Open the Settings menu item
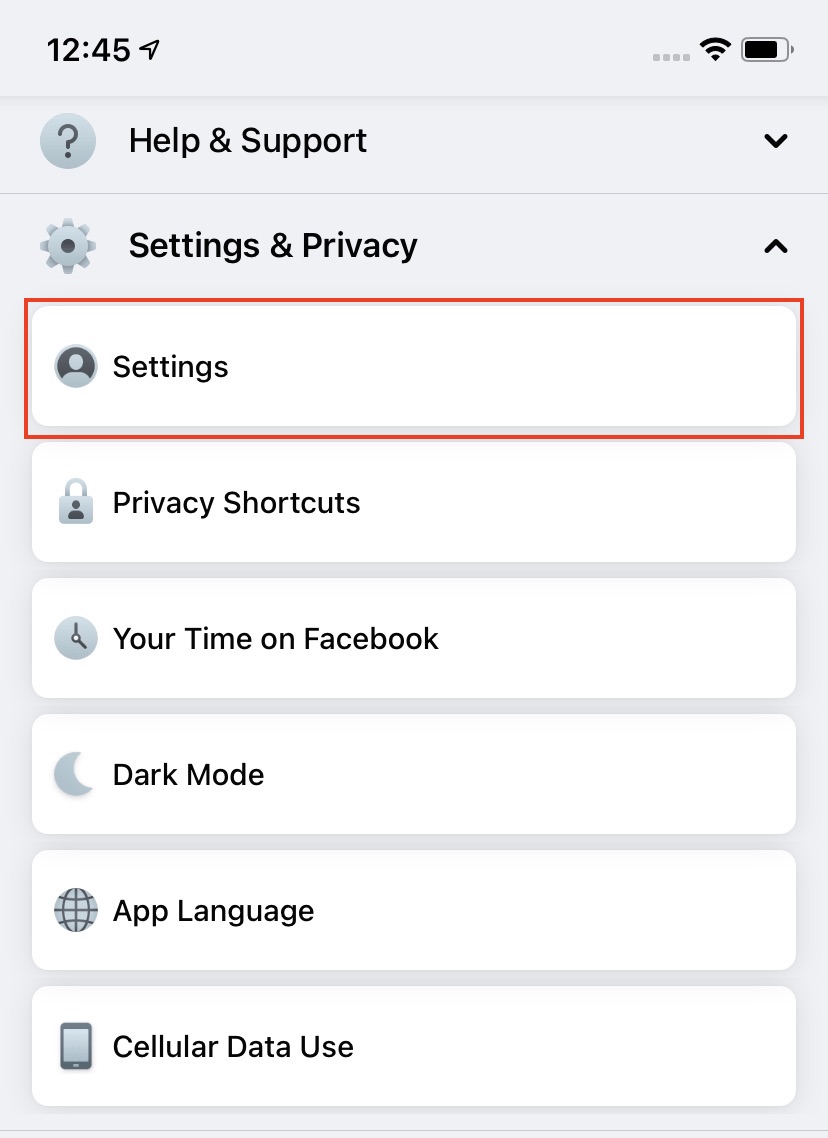This screenshot has width=828, height=1138. pos(413,367)
